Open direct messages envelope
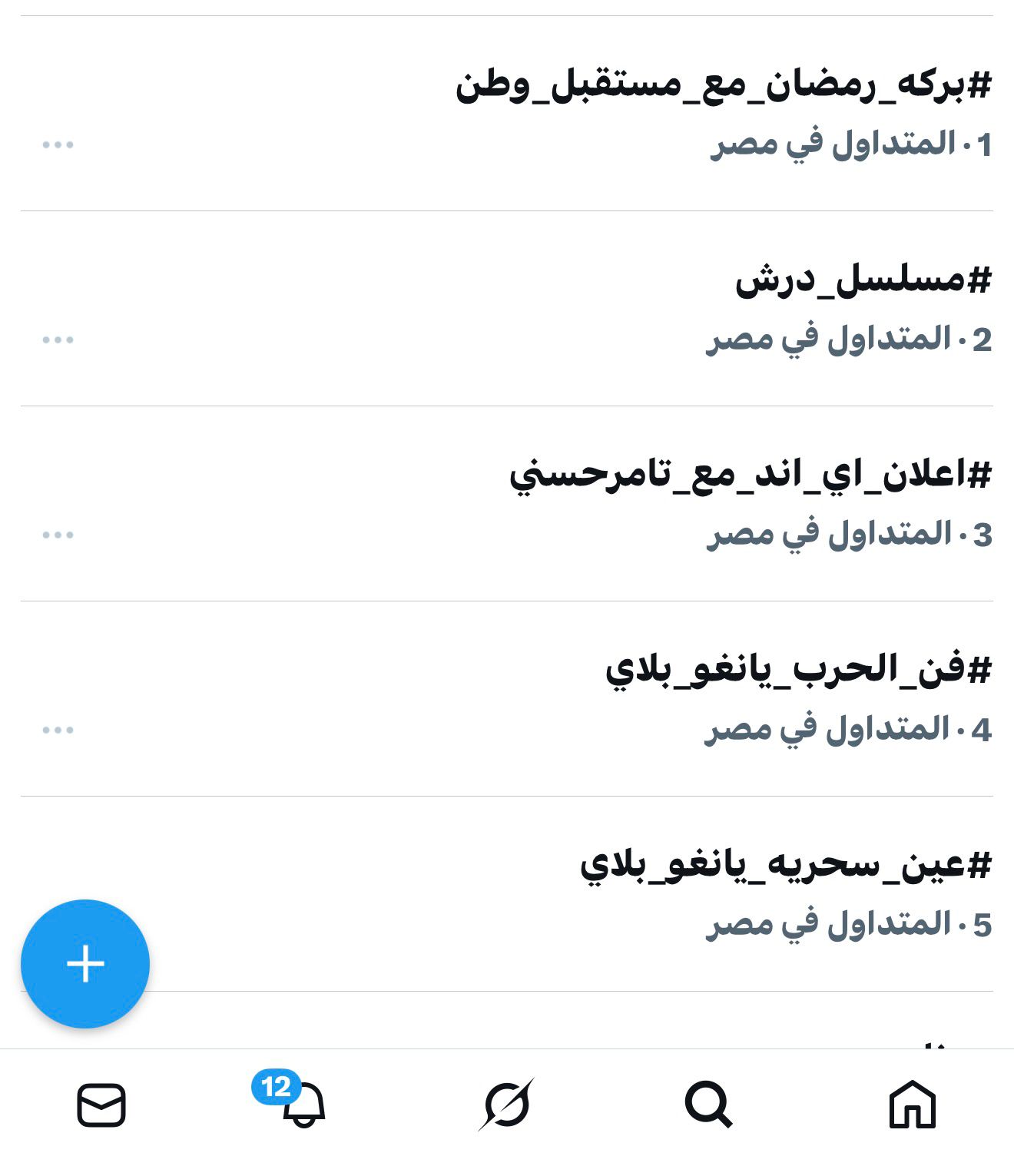Image resolution: width=1014 pixels, height=1176 pixels. coord(101,1105)
